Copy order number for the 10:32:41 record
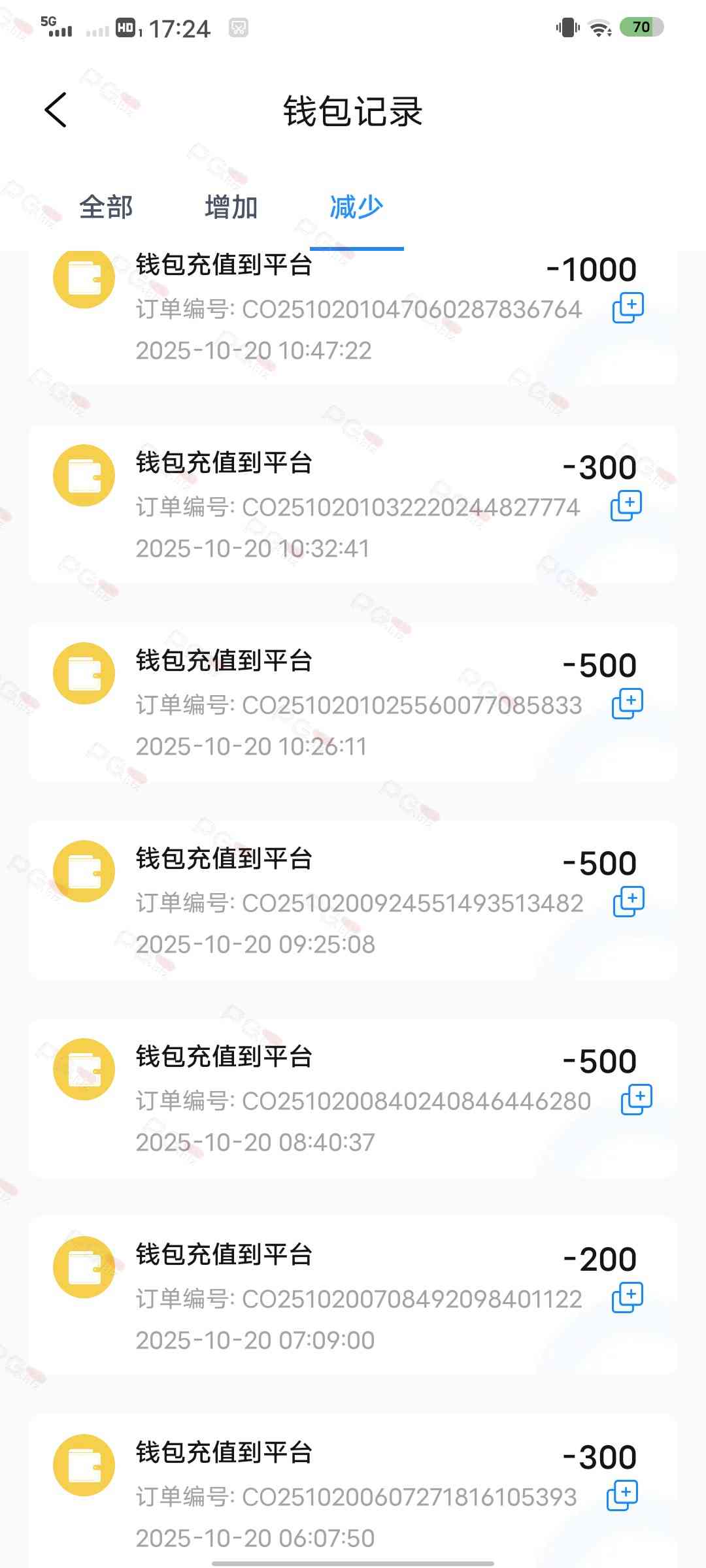 tap(626, 506)
